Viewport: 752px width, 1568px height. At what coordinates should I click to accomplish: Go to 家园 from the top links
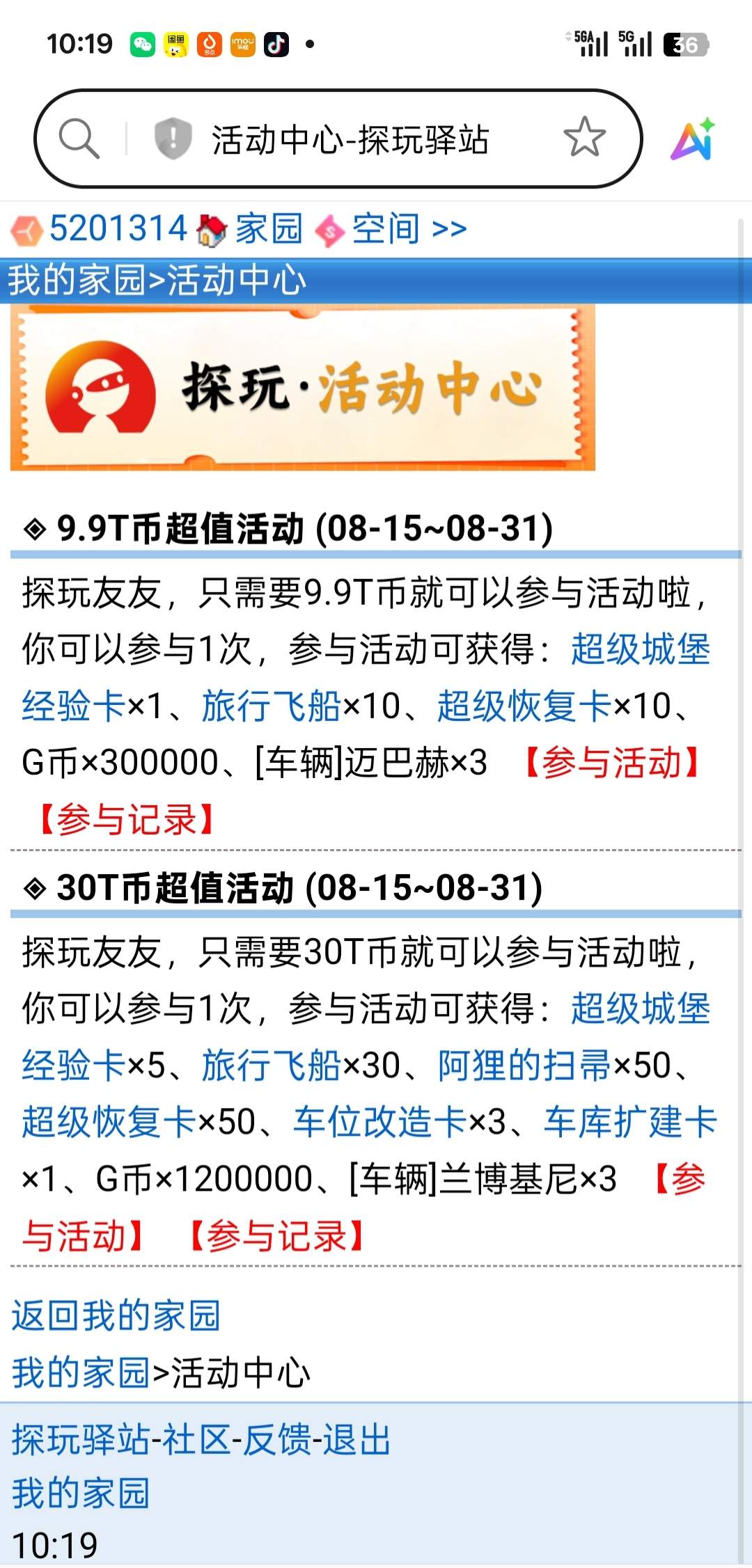point(268,229)
